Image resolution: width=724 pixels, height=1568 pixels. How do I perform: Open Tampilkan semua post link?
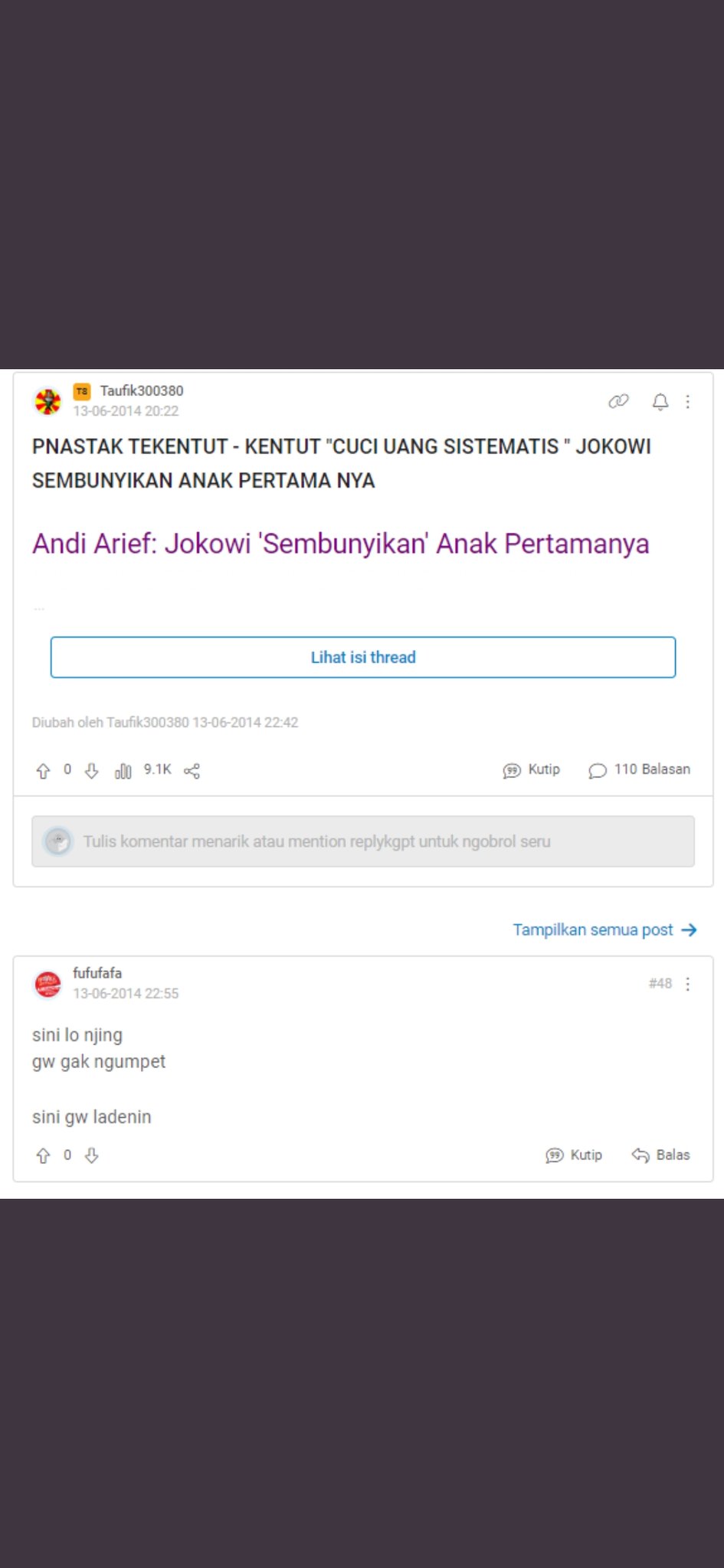pos(604,929)
